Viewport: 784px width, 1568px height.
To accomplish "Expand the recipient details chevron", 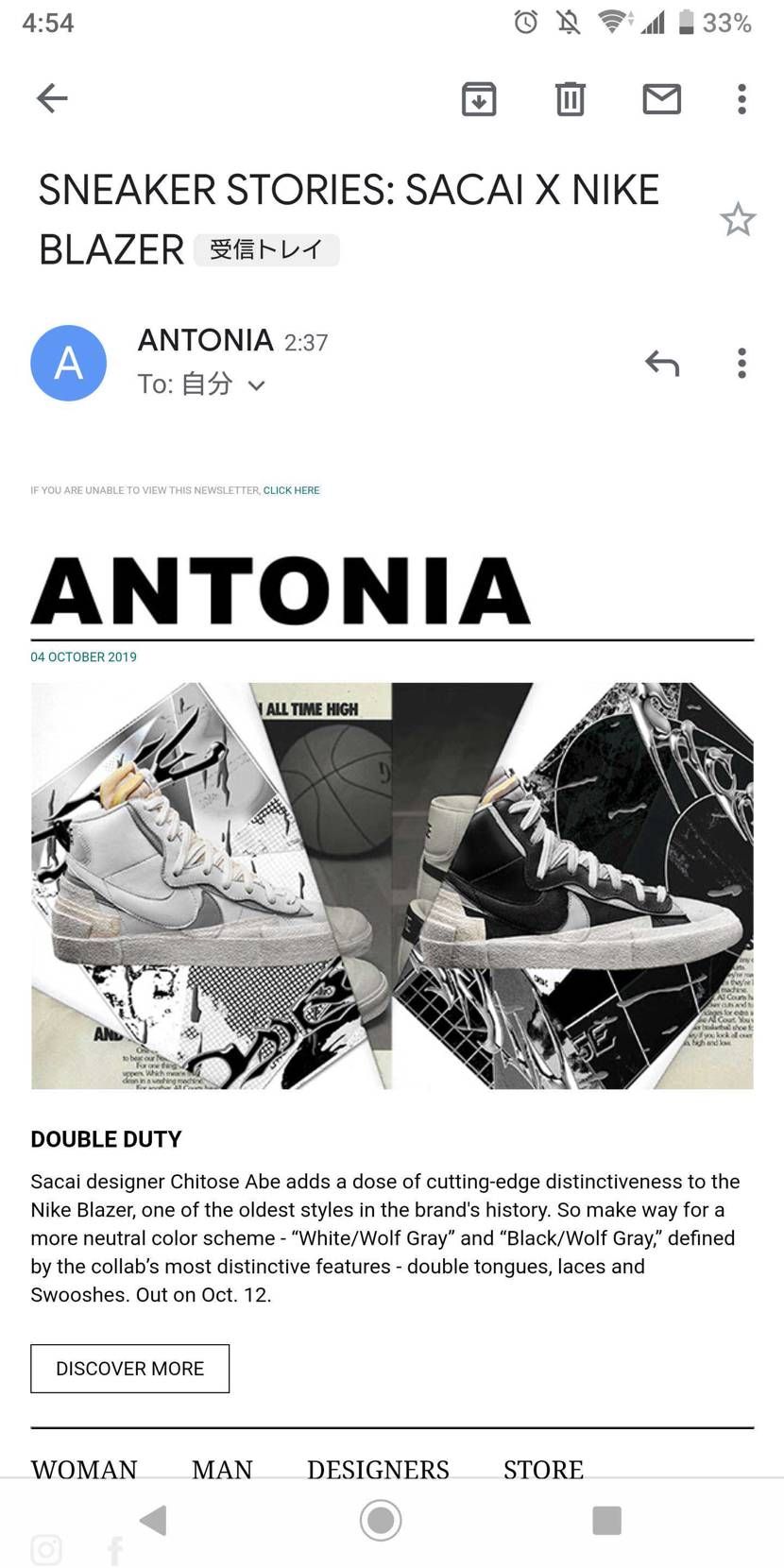I will pyautogui.click(x=256, y=385).
